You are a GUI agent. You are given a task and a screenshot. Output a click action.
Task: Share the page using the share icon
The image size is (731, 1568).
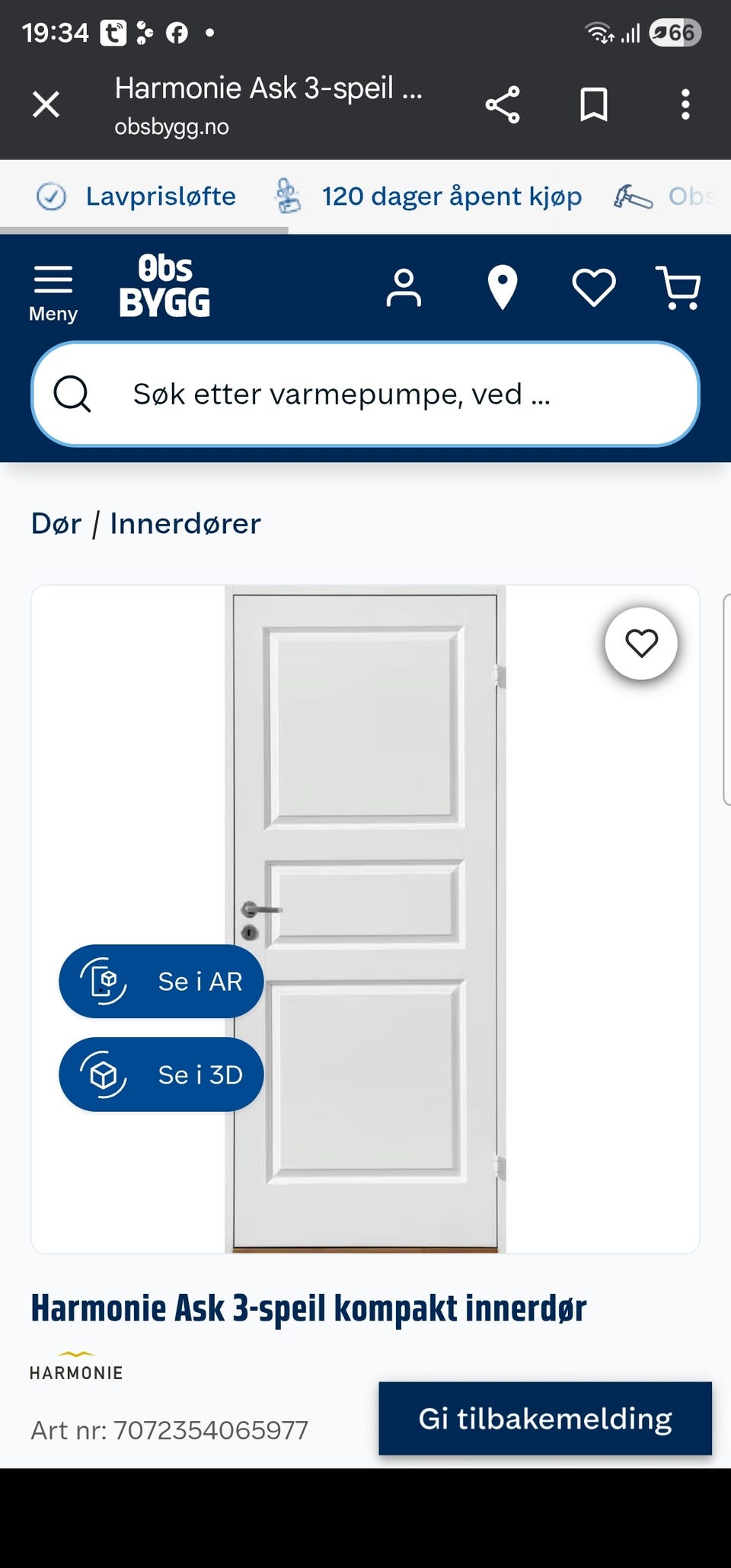pos(503,105)
